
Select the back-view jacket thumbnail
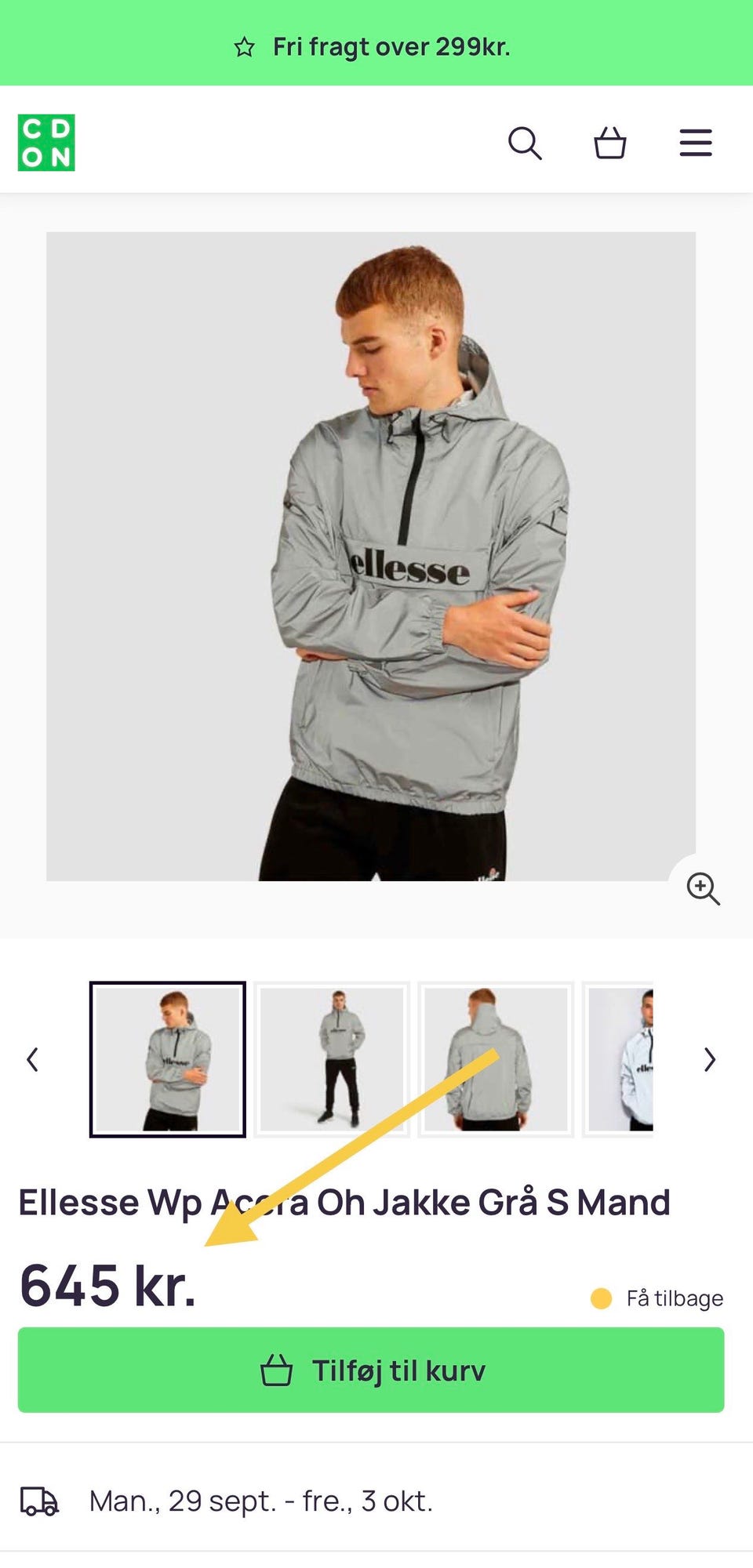pyautogui.click(x=496, y=1059)
